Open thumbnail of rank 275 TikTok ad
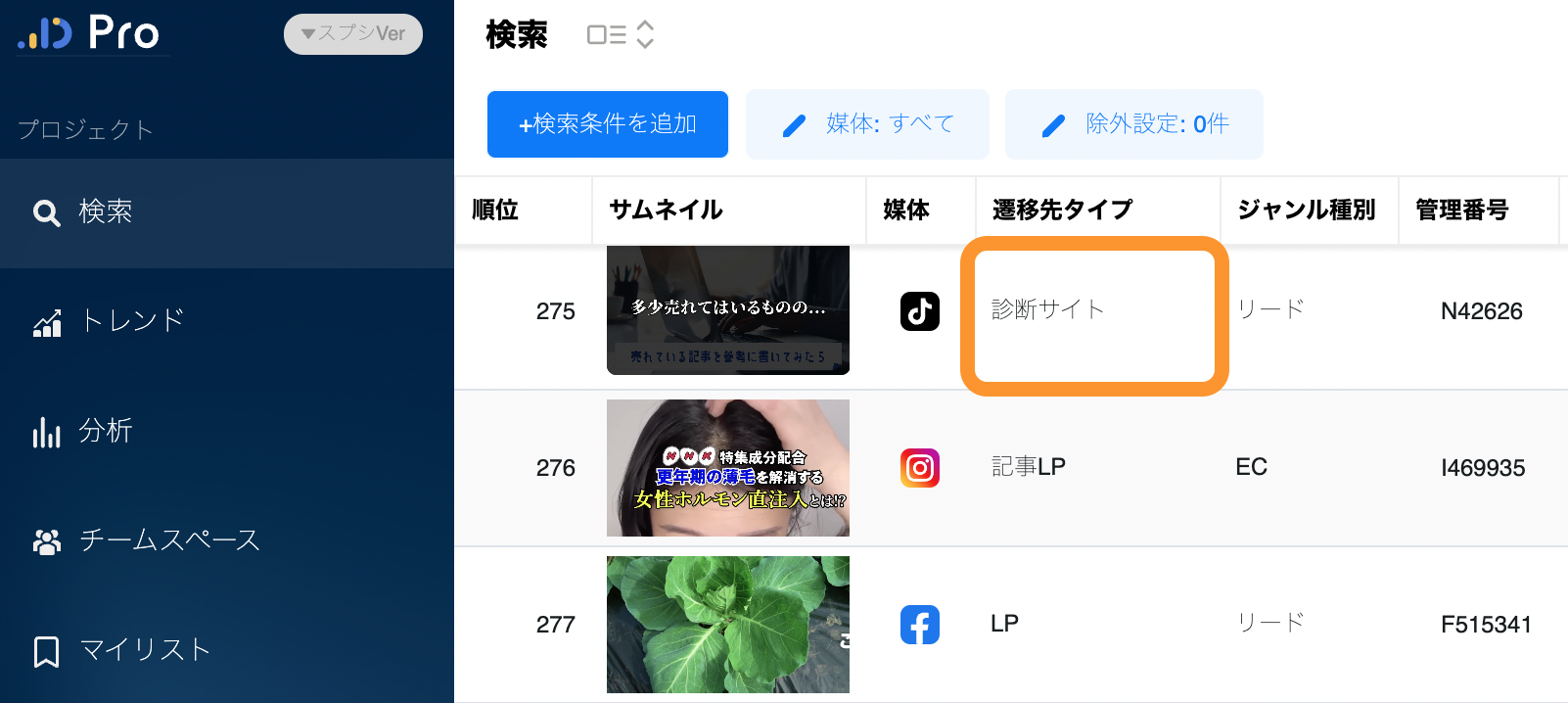The width and height of the screenshot is (1568, 703). coord(727,310)
